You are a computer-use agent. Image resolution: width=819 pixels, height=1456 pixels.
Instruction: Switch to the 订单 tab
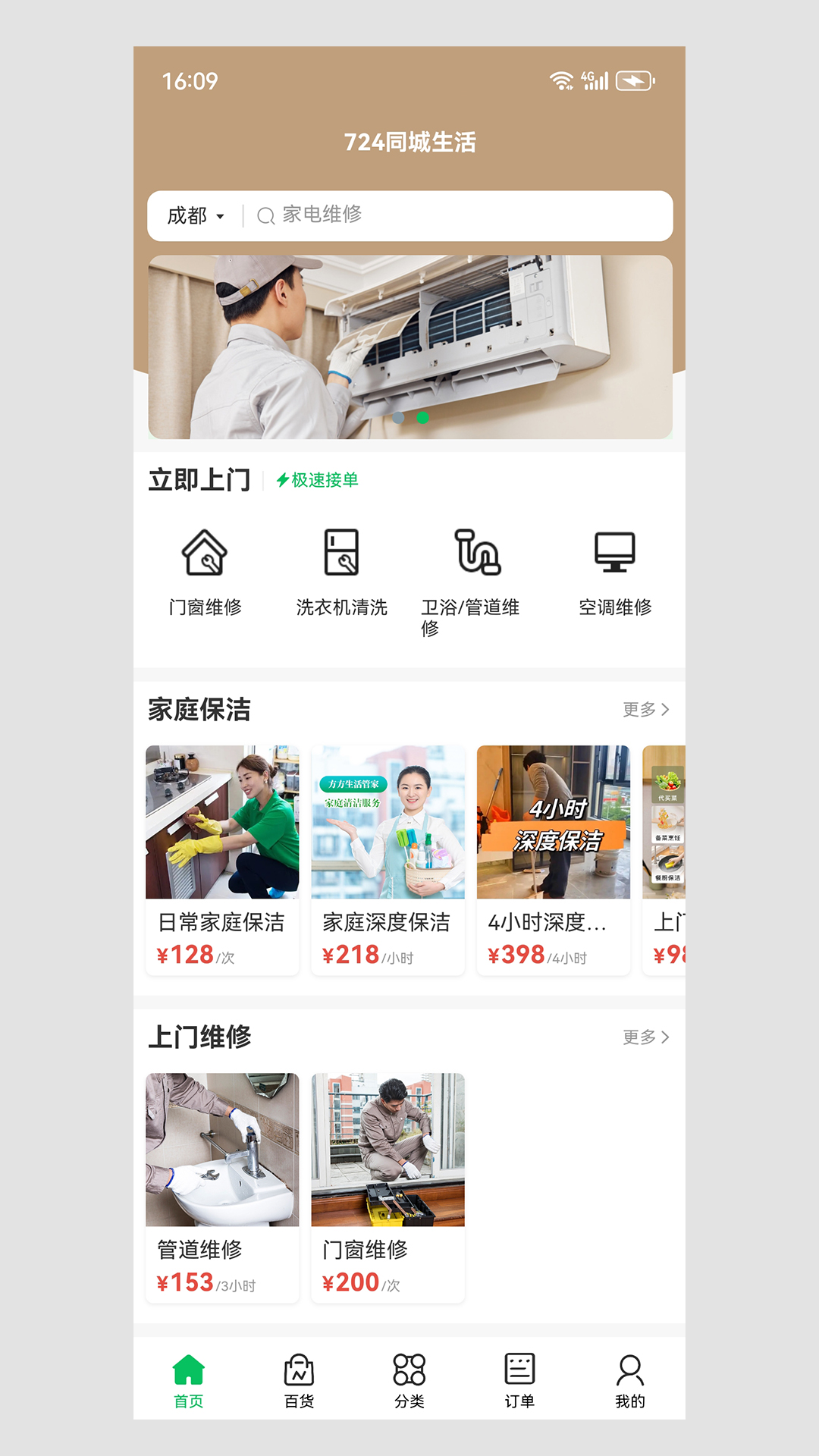[x=520, y=1380]
